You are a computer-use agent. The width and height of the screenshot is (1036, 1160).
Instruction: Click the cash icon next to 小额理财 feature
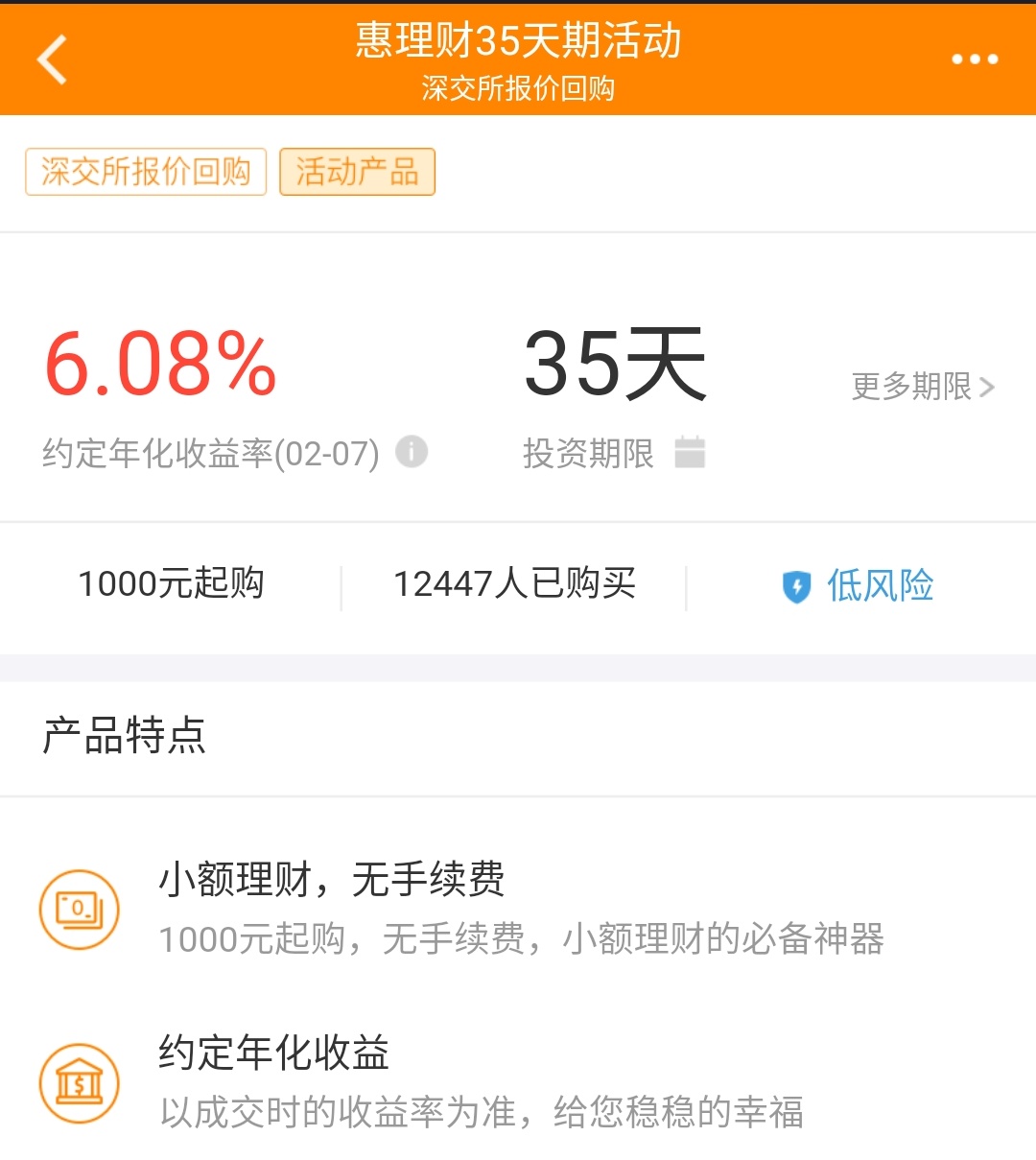79,910
